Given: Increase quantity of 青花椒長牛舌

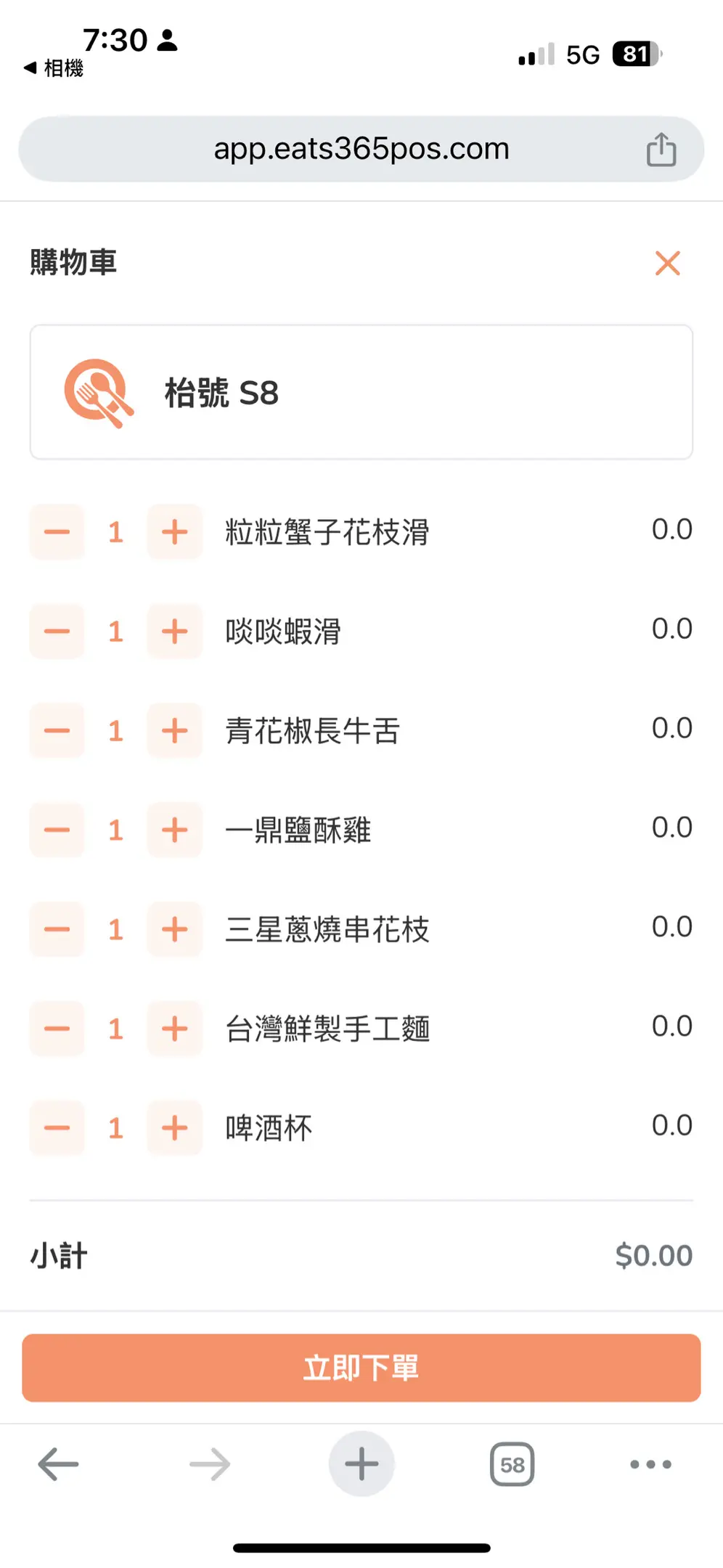Looking at the screenshot, I should pos(174,730).
